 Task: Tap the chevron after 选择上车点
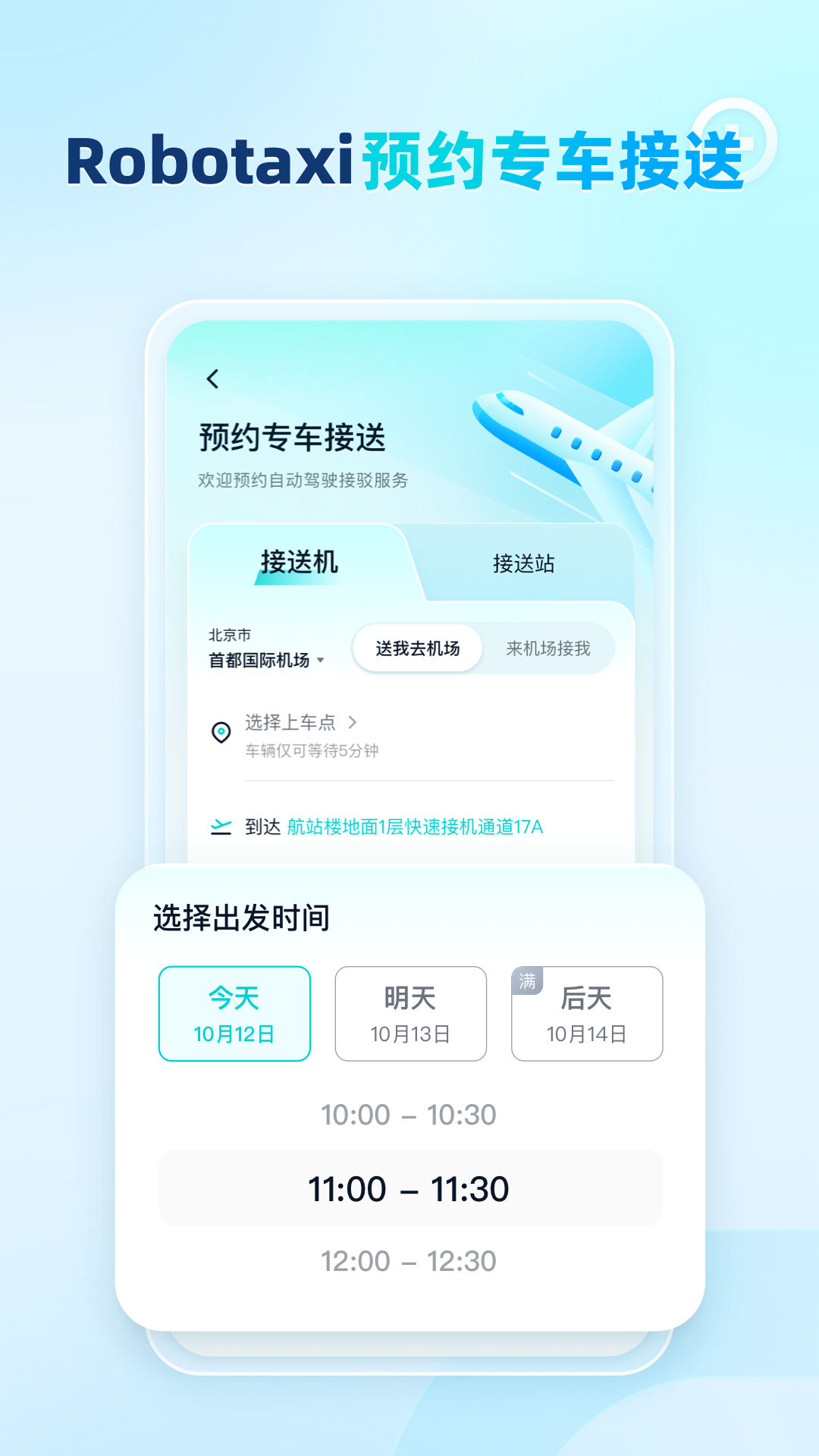click(x=354, y=723)
